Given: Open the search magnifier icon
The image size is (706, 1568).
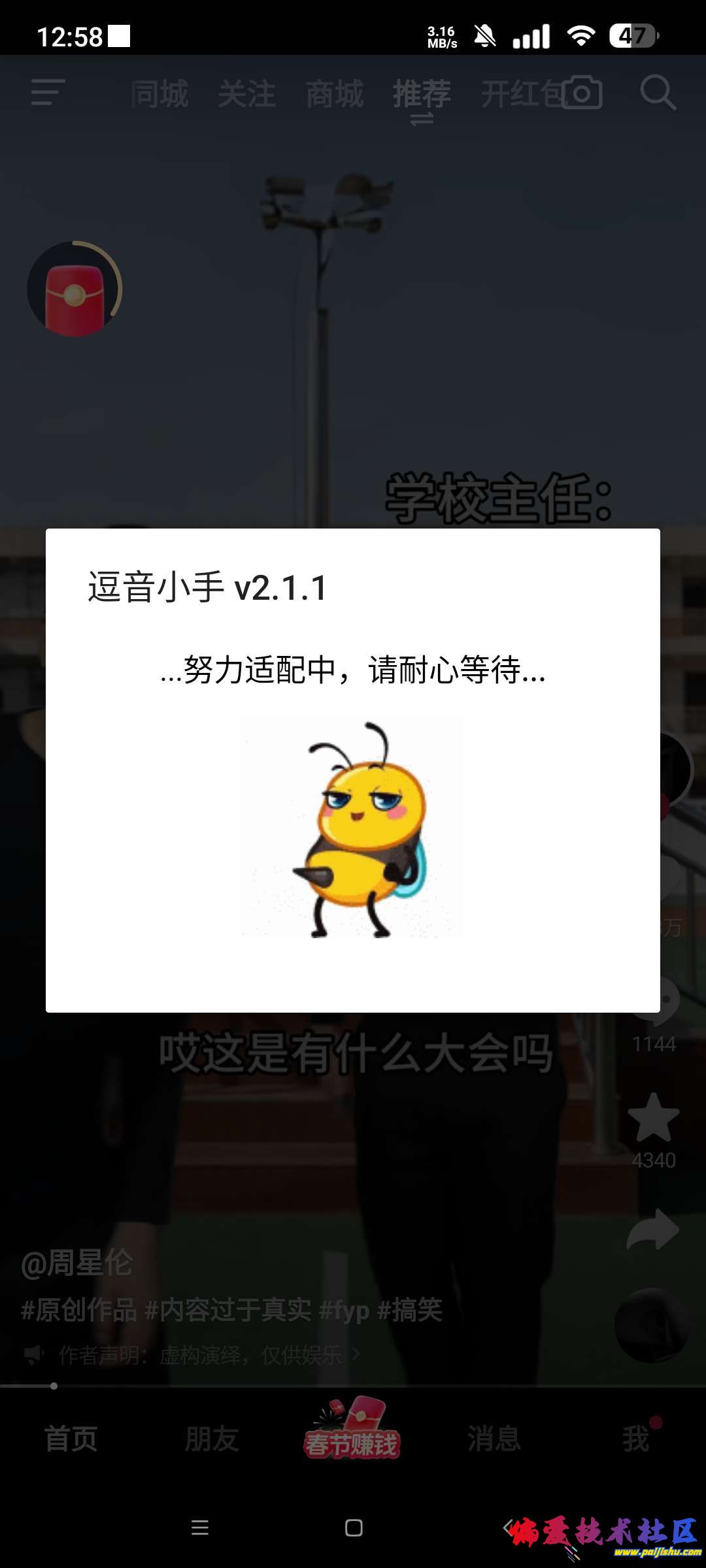Looking at the screenshot, I should (657, 92).
